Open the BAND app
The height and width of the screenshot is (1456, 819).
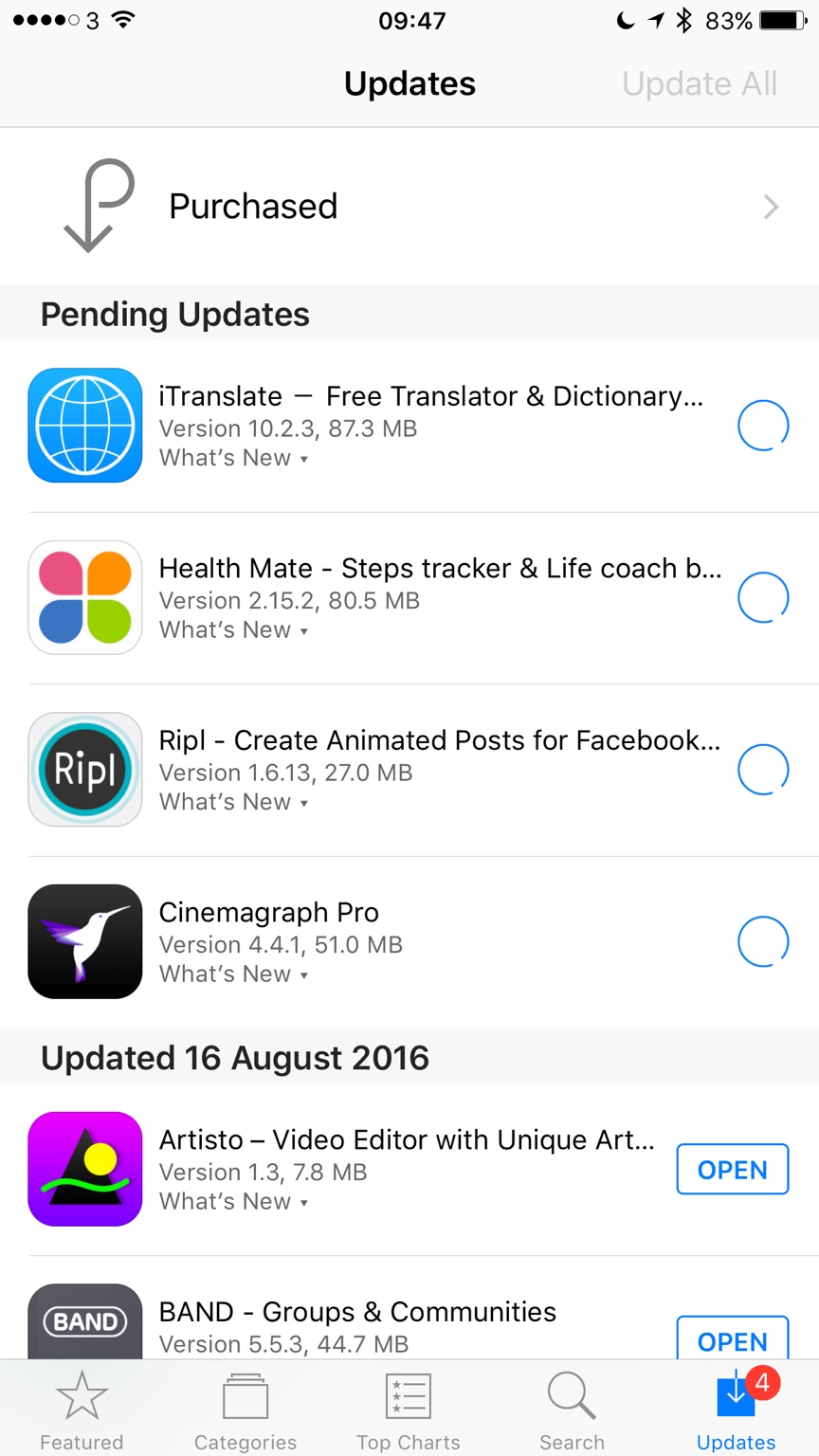coord(732,1339)
